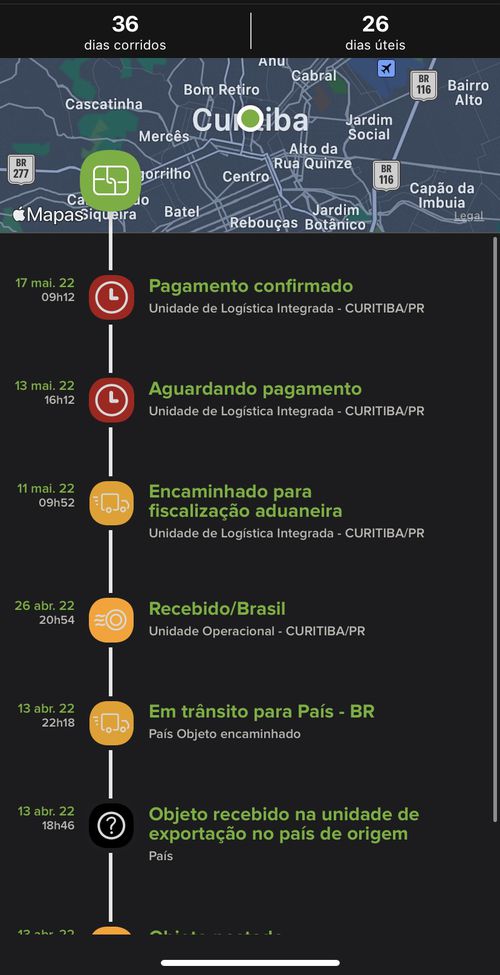Open Encaminhado para fiscalização aduaneira event

pyautogui.click(x=251, y=511)
